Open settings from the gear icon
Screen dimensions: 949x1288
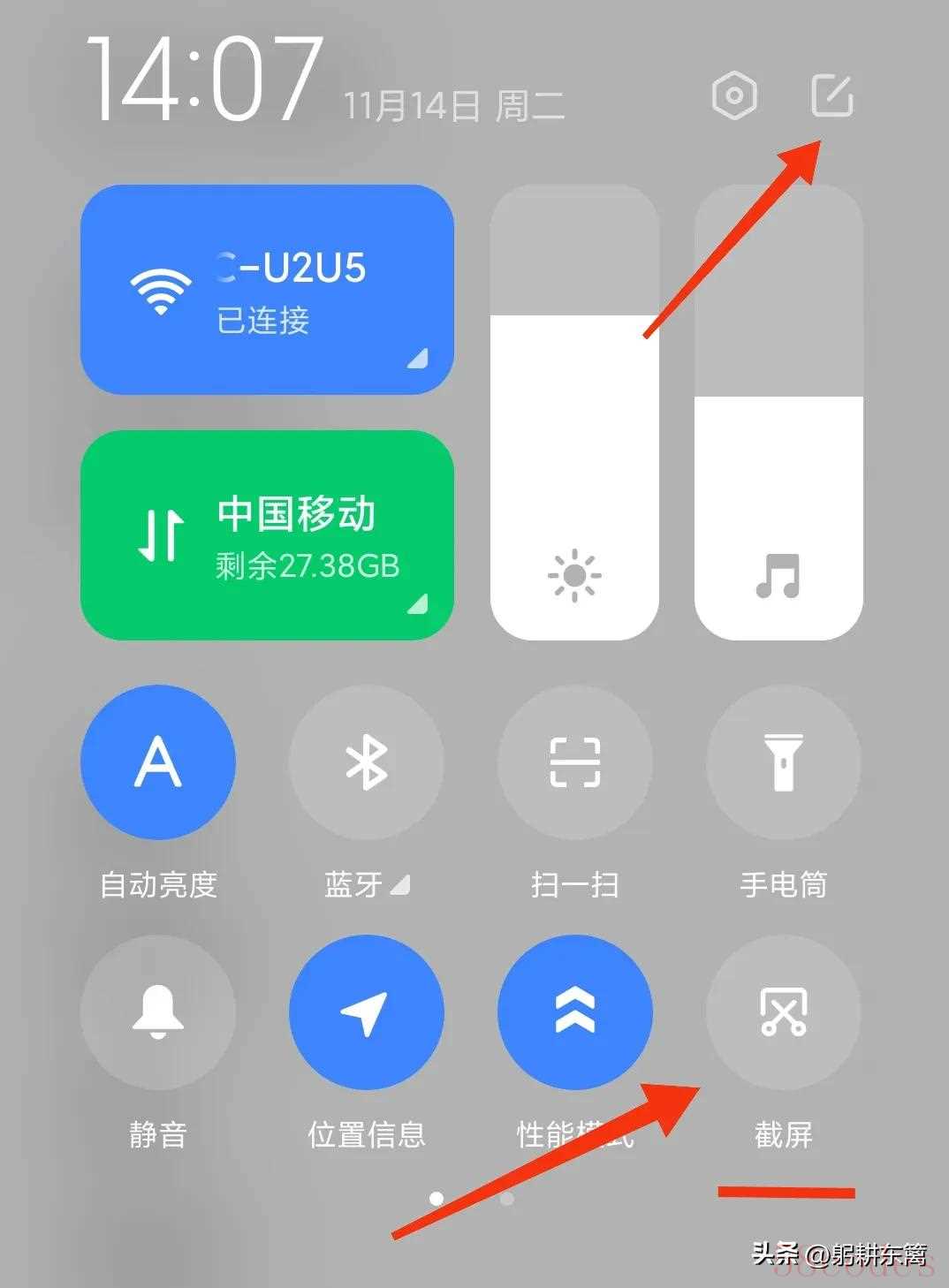tap(733, 95)
